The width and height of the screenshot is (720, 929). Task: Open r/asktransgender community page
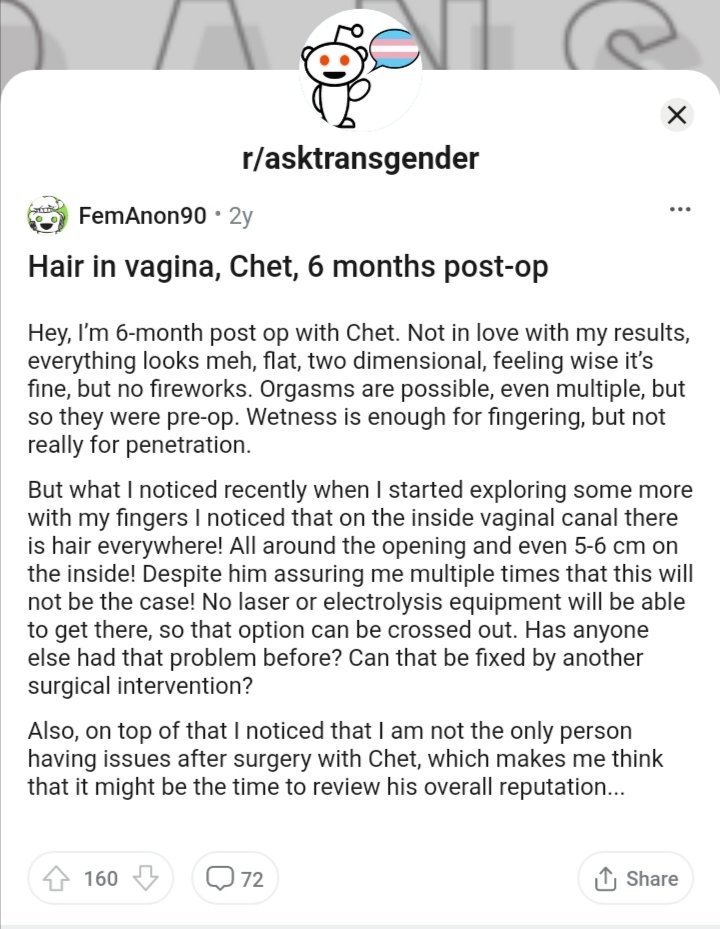point(360,158)
